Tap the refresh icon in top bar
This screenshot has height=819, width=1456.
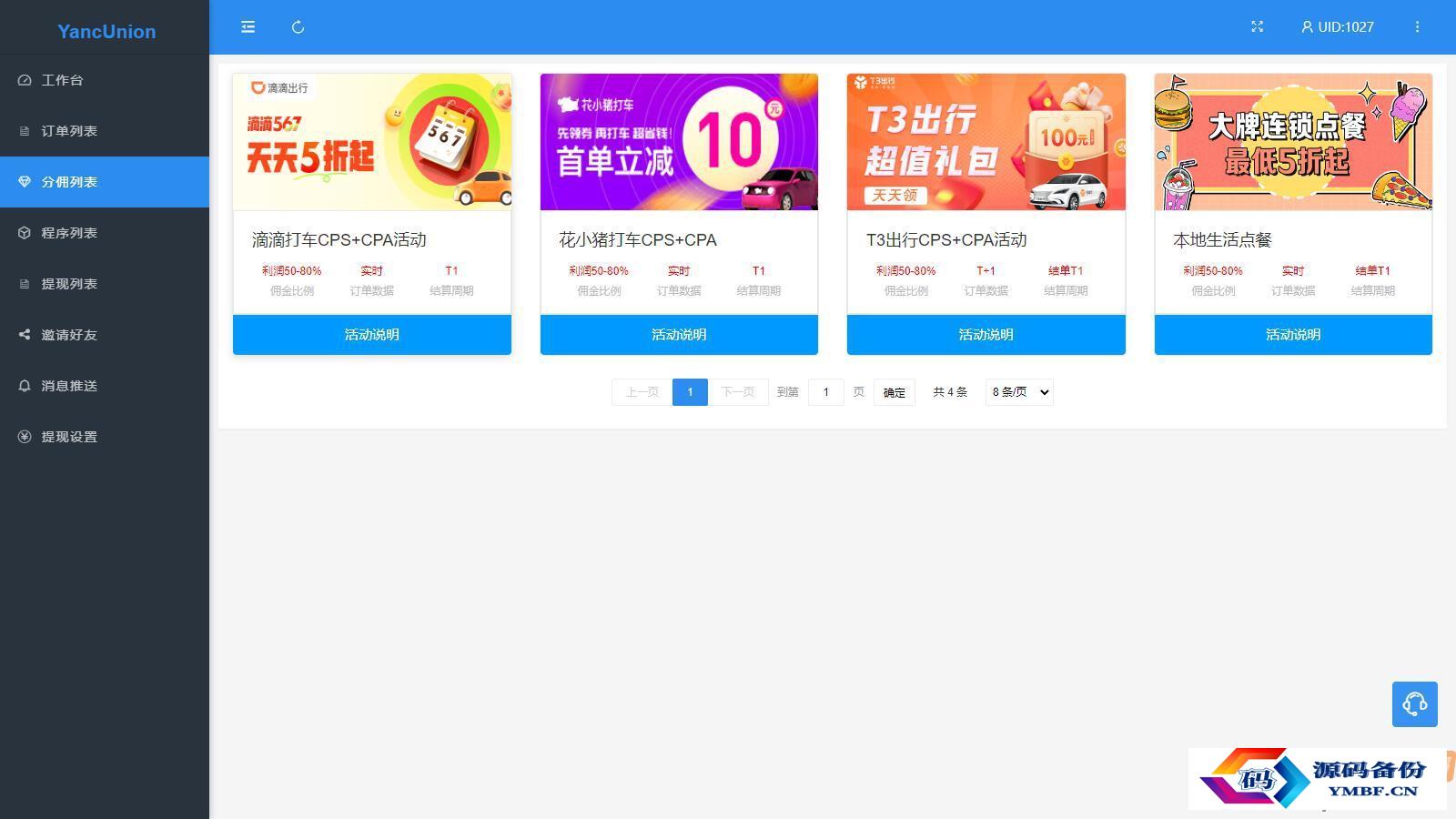[x=298, y=27]
